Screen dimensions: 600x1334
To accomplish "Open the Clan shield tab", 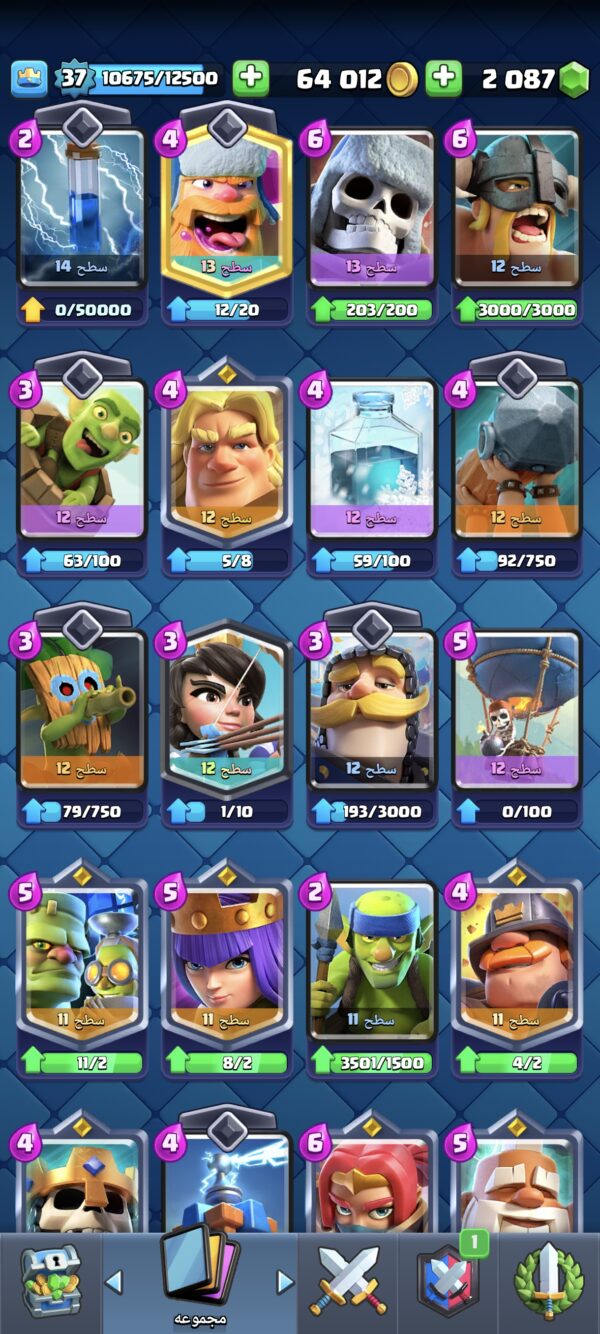I will click(447, 1284).
